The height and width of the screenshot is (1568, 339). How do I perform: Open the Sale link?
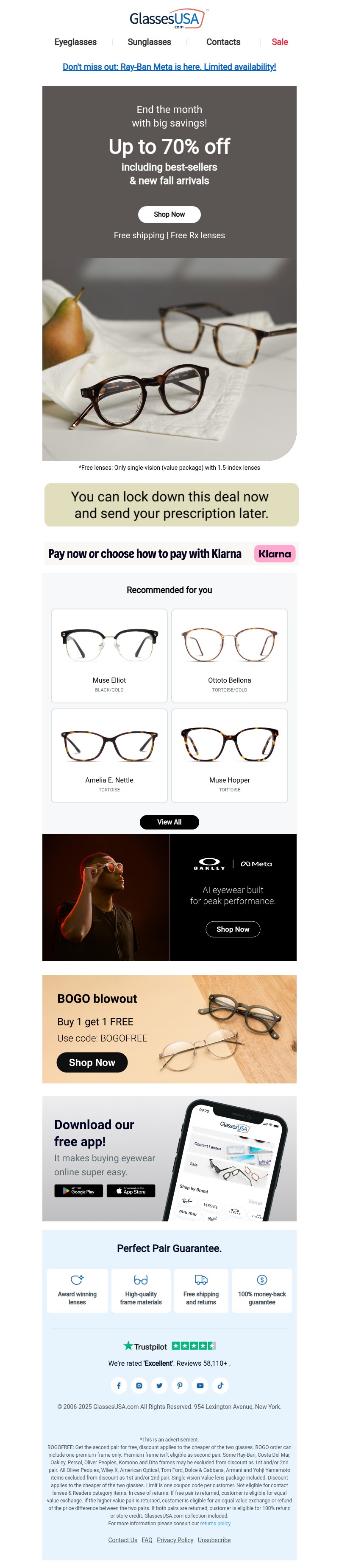pyautogui.click(x=280, y=42)
